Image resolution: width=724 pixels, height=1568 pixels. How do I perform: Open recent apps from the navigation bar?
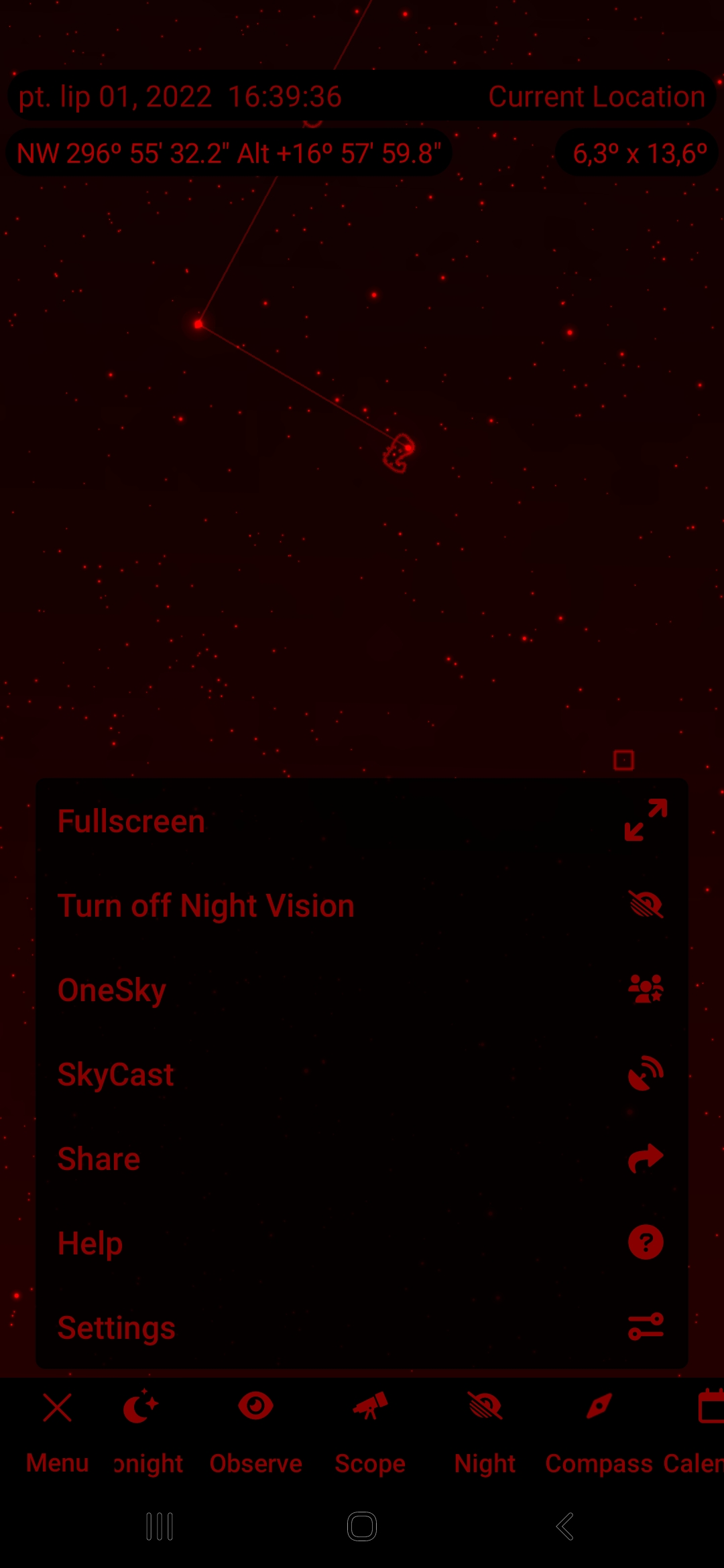160,1526
